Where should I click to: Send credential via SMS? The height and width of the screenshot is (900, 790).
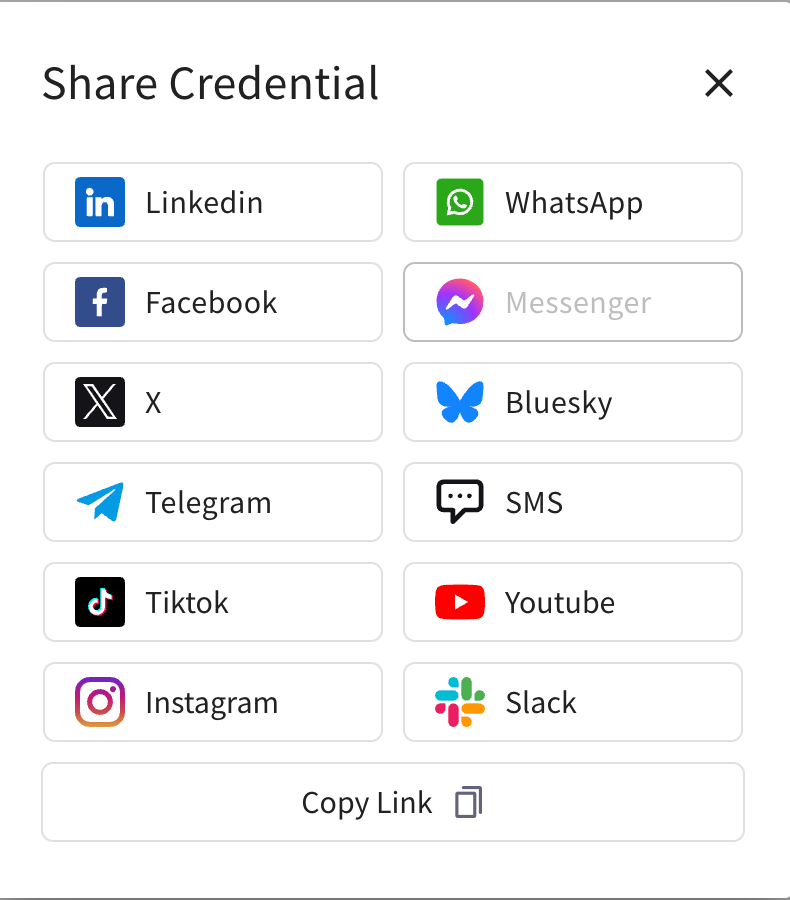coord(572,502)
